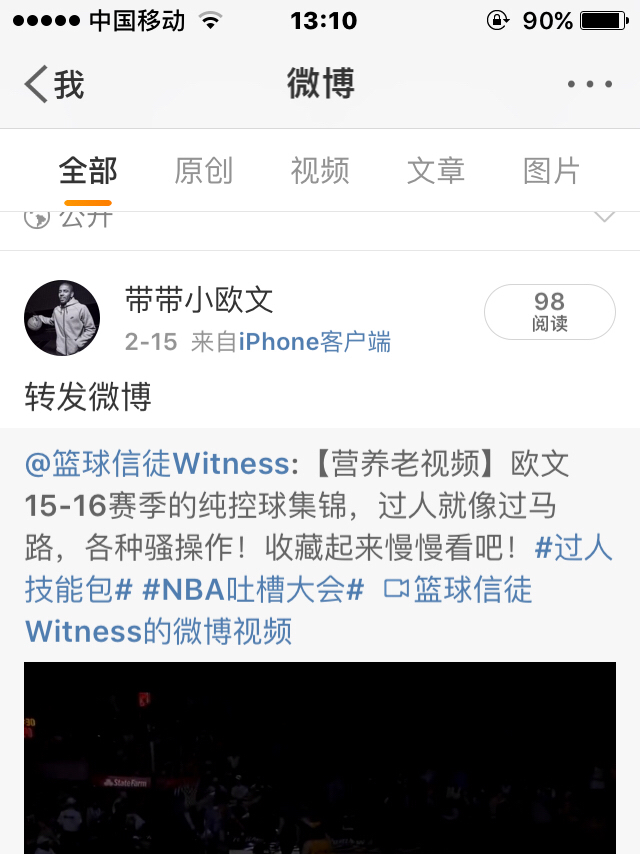Open the #NBA吐槽大会# topic

point(252,590)
